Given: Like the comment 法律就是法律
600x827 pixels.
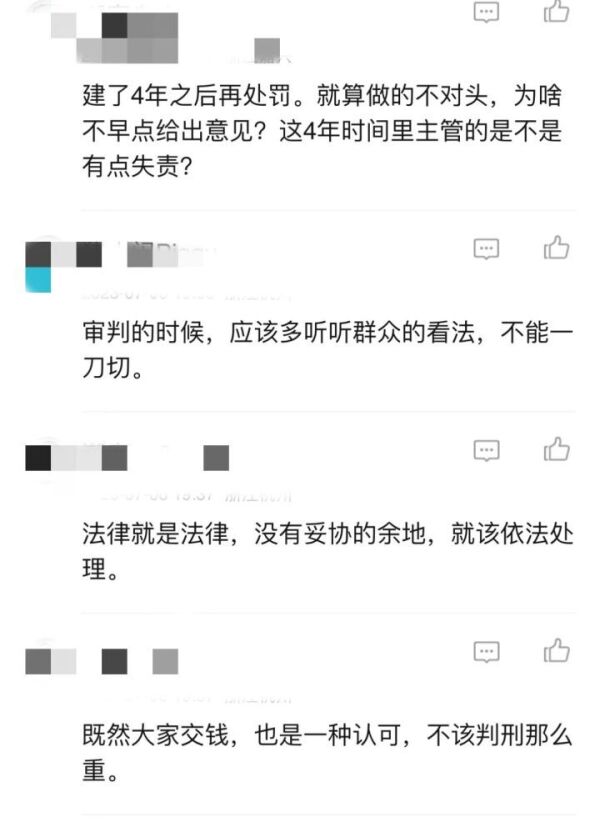Looking at the screenshot, I should [557, 449].
